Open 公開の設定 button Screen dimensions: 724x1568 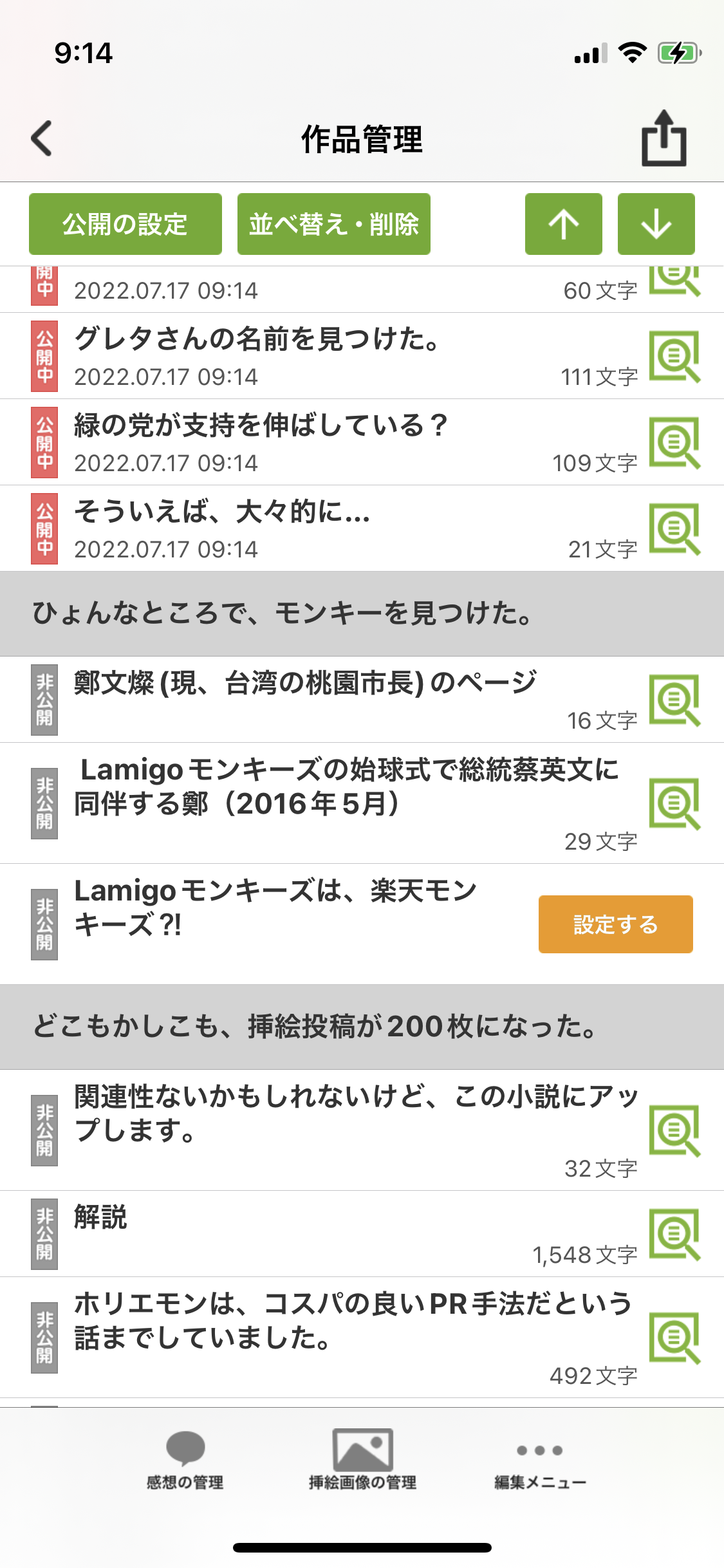click(125, 224)
